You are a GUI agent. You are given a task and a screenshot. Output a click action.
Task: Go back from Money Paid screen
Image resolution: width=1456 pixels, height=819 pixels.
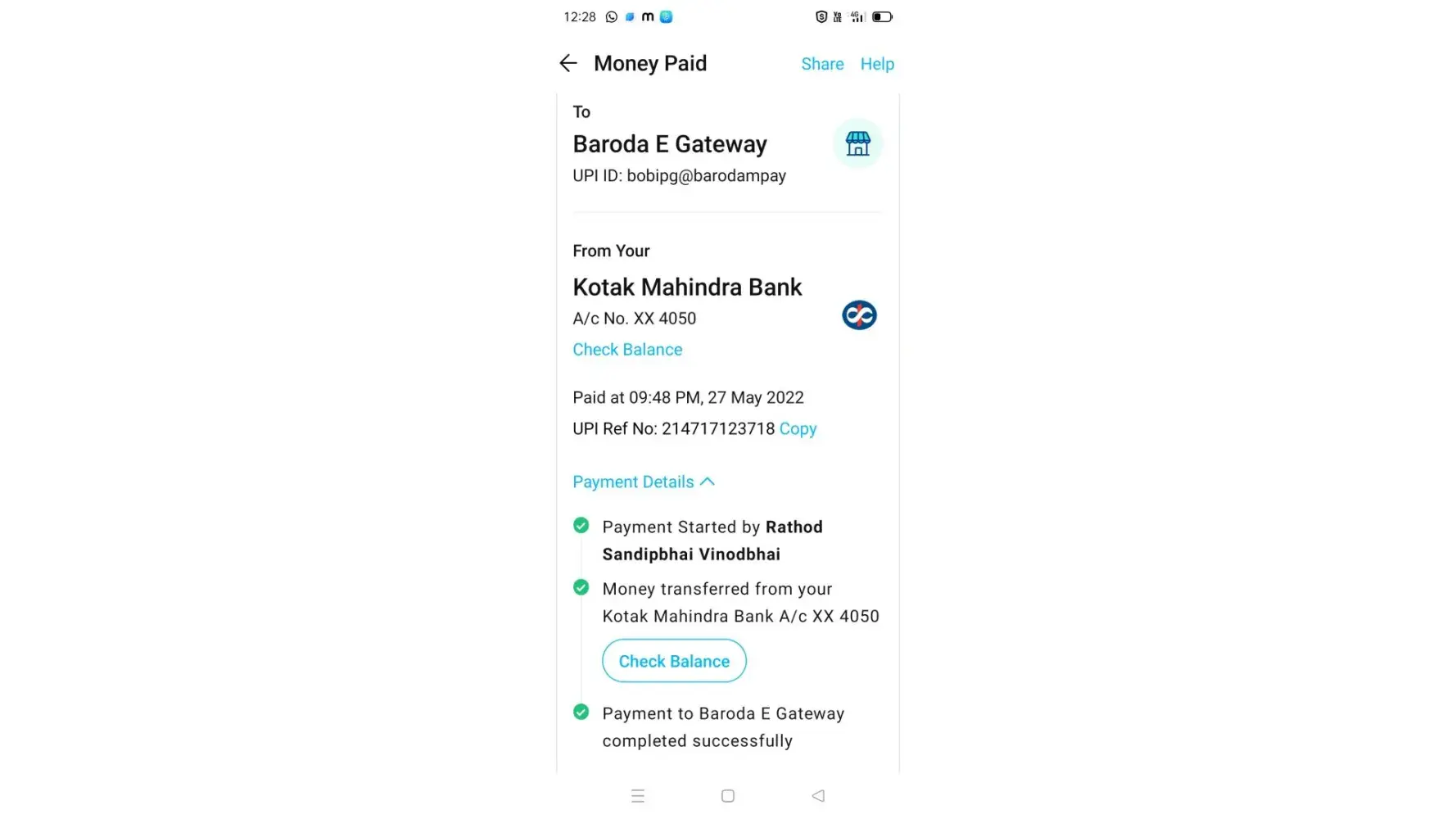pyautogui.click(x=568, y=64)
